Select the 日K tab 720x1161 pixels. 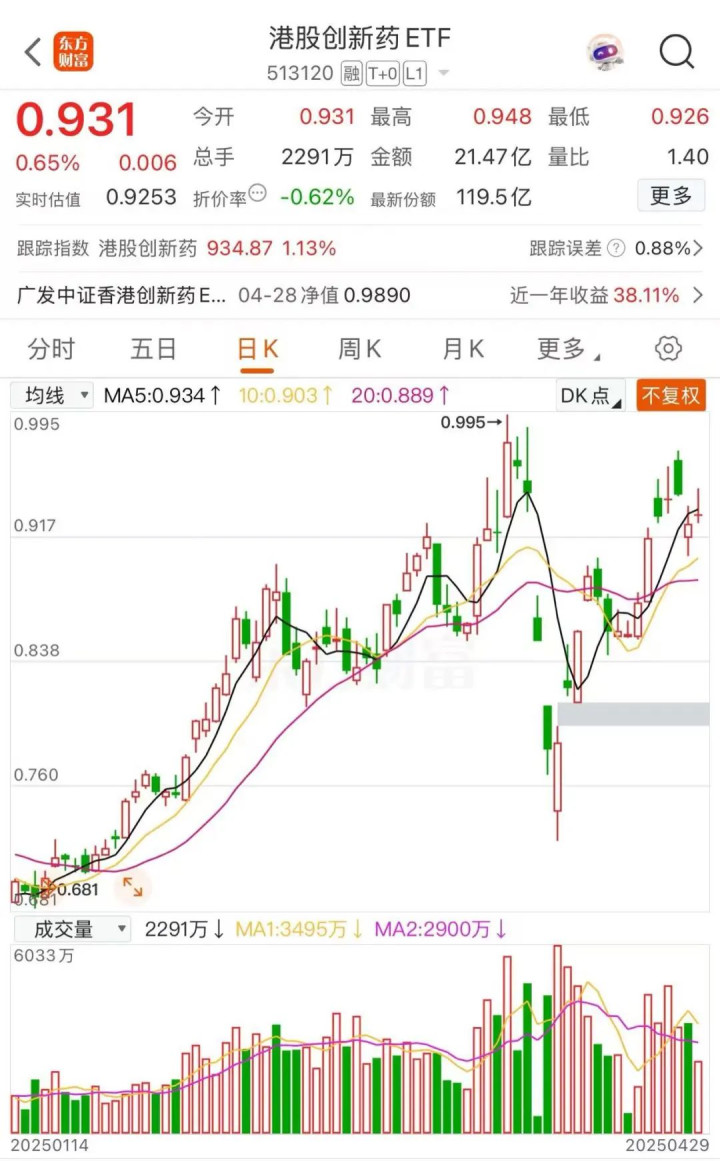[257, 349]
